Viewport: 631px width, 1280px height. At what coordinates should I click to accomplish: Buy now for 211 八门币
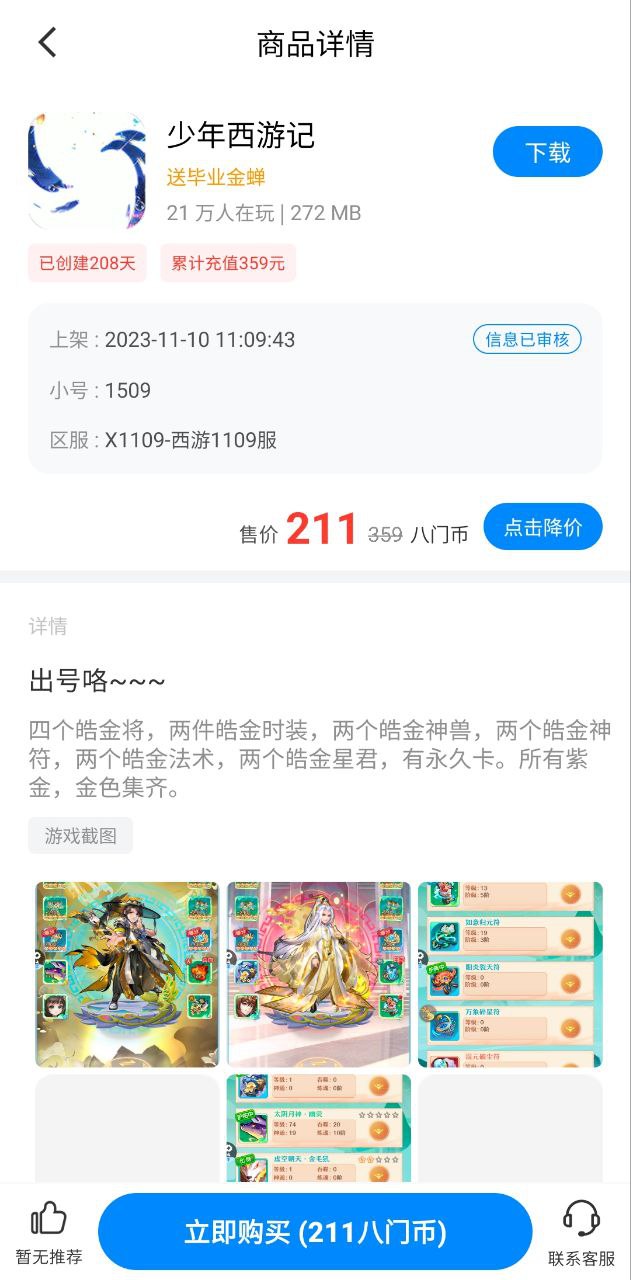tap(315, 1231)
